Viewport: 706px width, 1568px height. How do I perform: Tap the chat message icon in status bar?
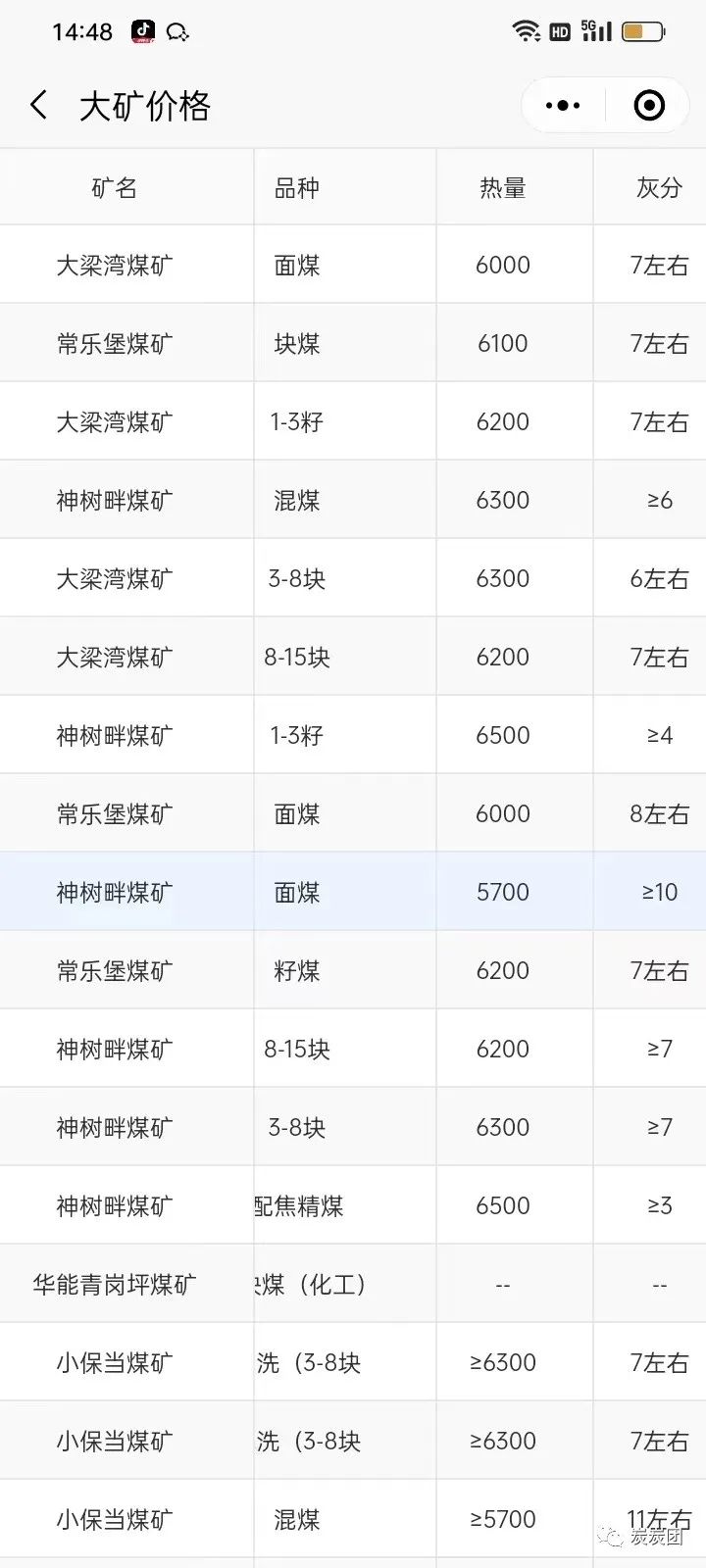pyautogui.click(x=177, y=30)
